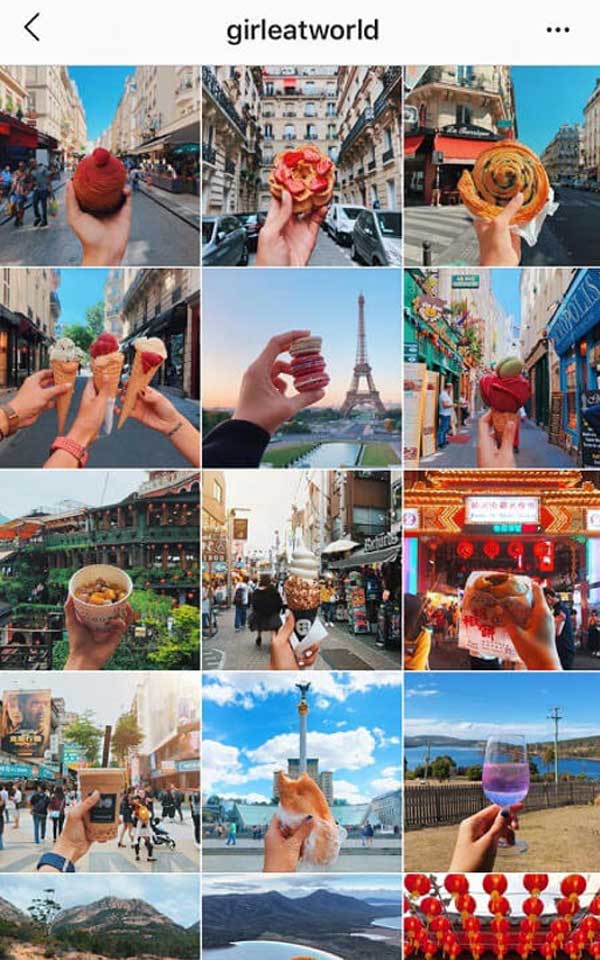The height and width of the screenshot is (960, 600).
Task: View the soft serve cone post
Action: tap(301, 570)
